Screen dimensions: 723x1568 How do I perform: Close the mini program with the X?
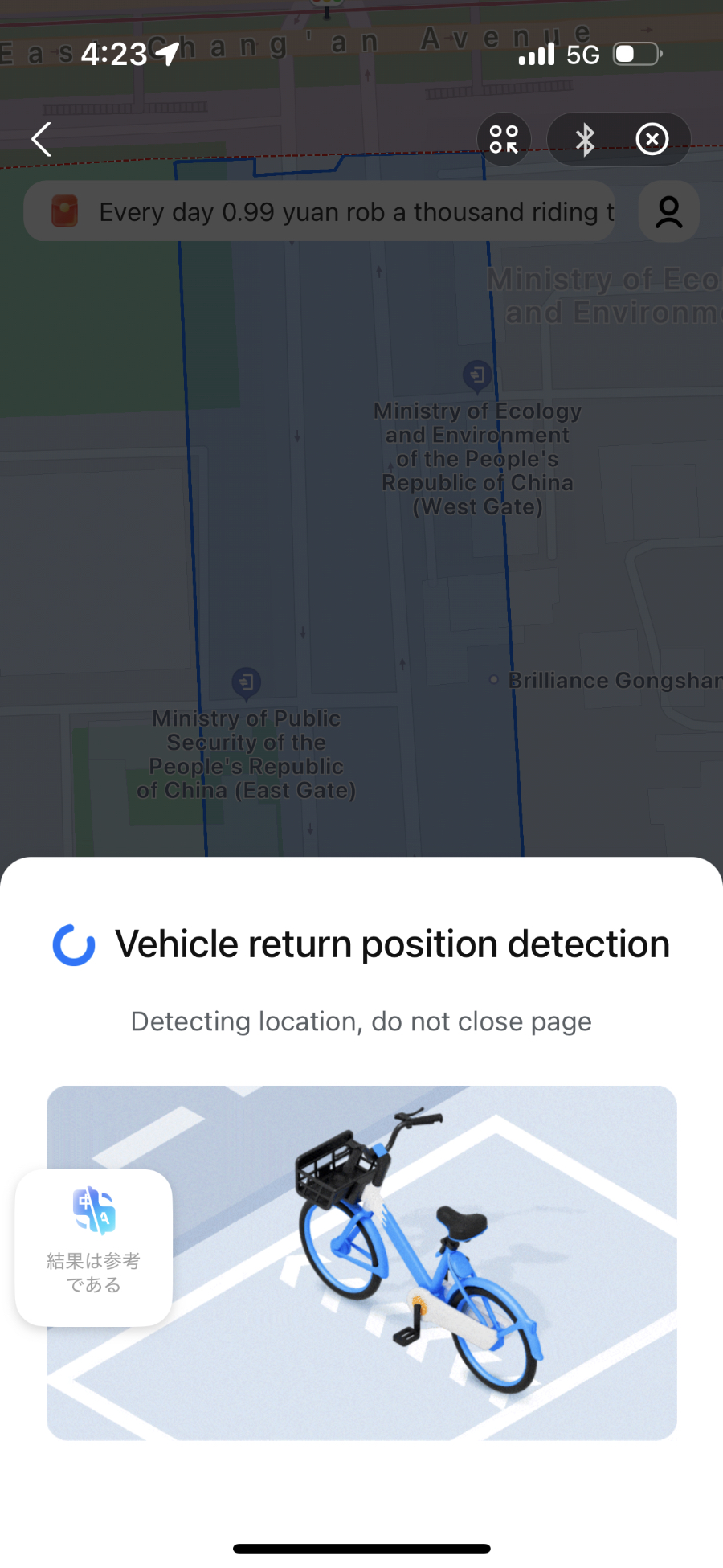pos(652,140)
